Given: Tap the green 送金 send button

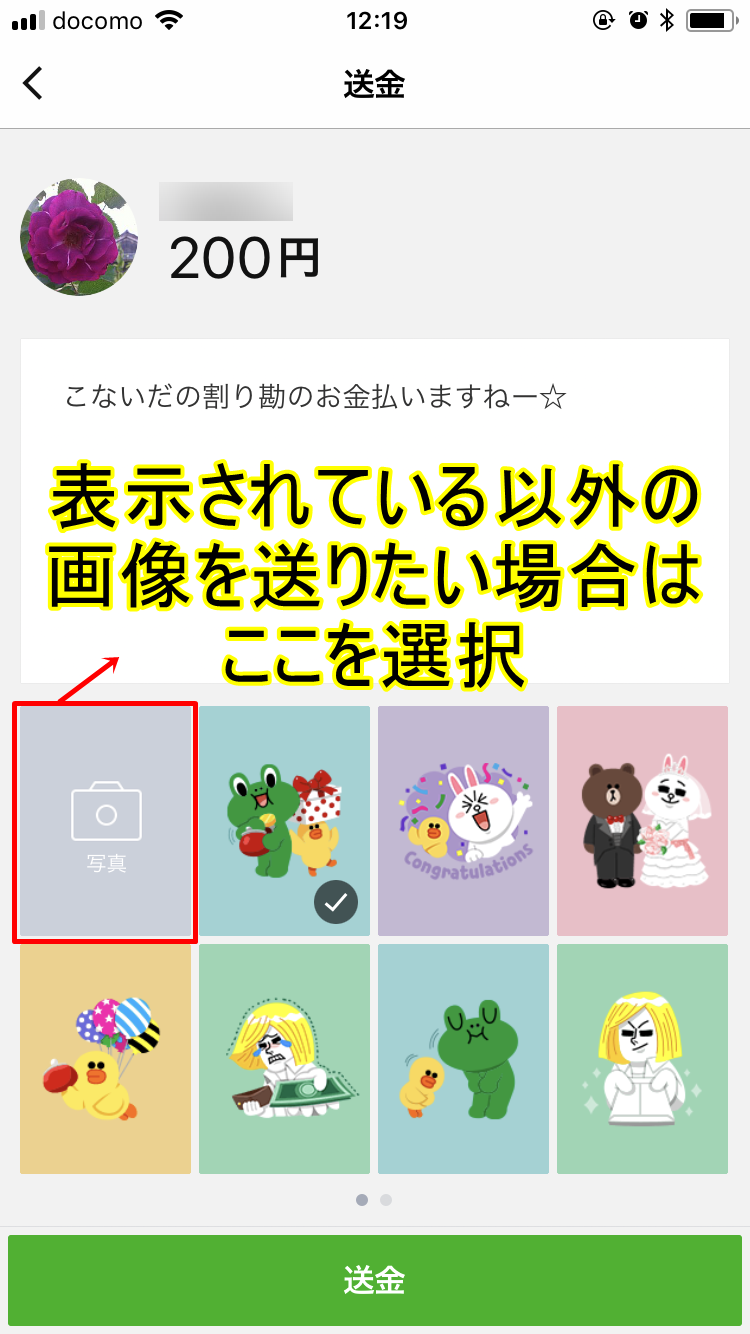Looking at the screenshot, I should click(374, 1281).
